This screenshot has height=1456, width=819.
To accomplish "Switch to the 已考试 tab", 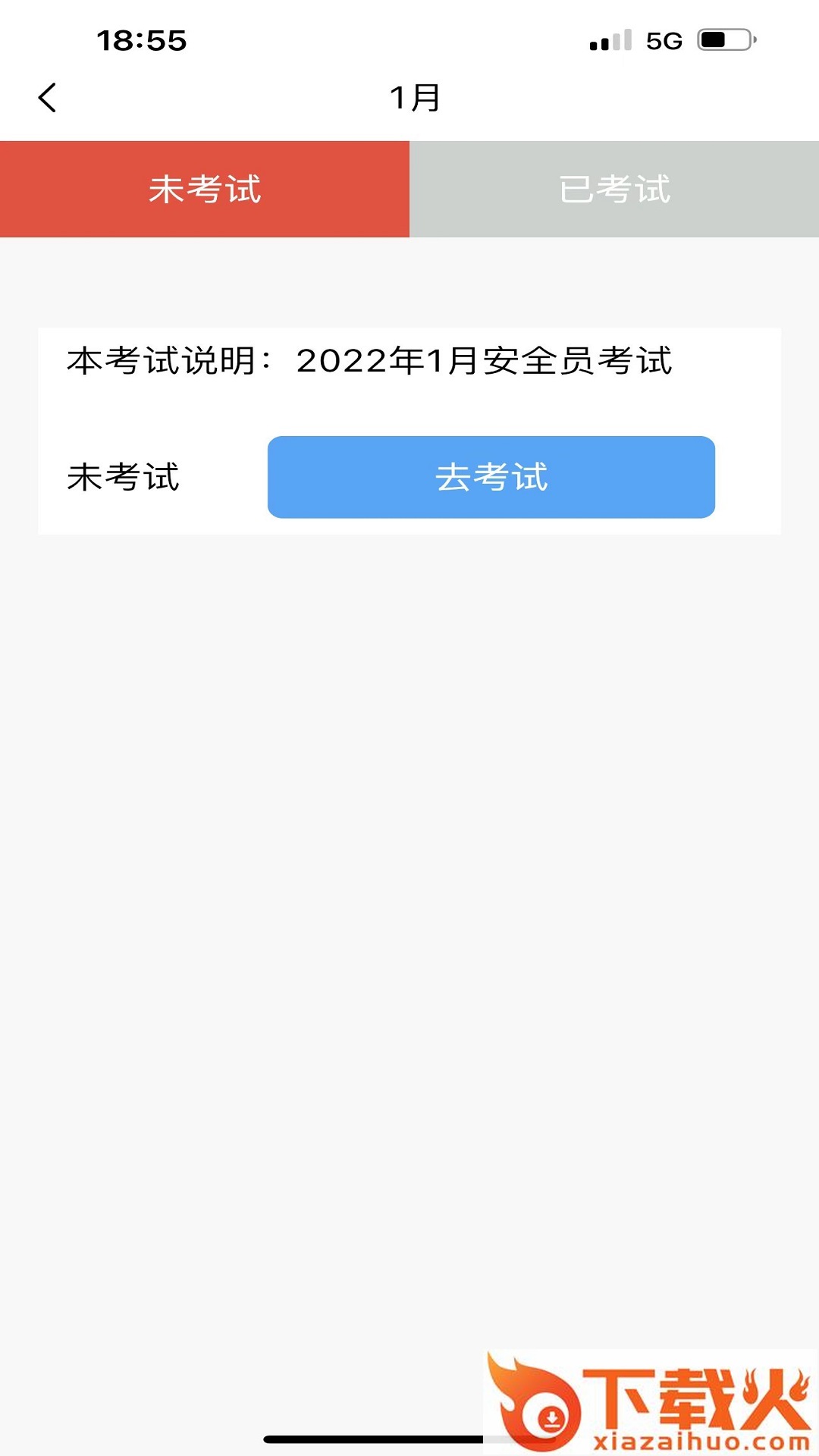I will tap(614, 189).
